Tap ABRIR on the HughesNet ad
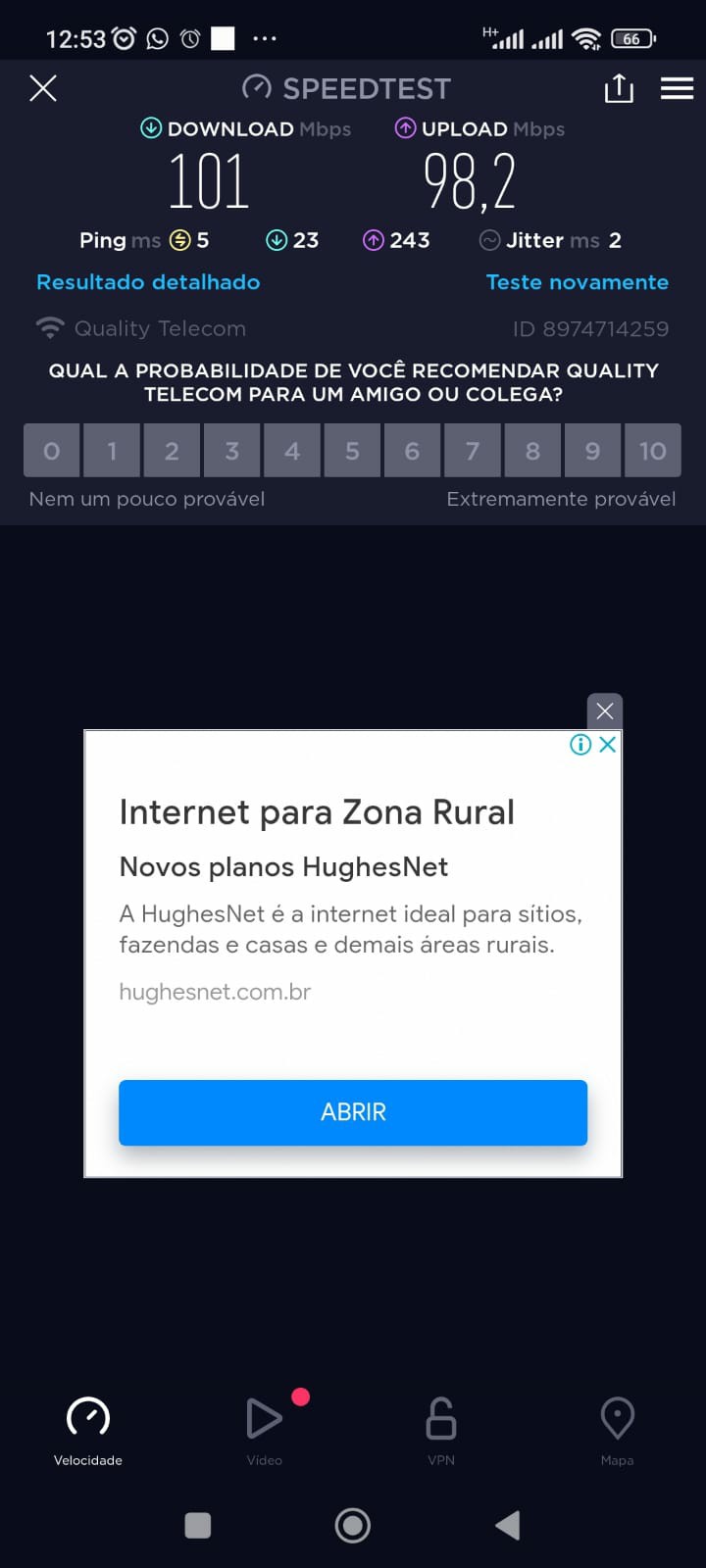 pos(353,1112)
